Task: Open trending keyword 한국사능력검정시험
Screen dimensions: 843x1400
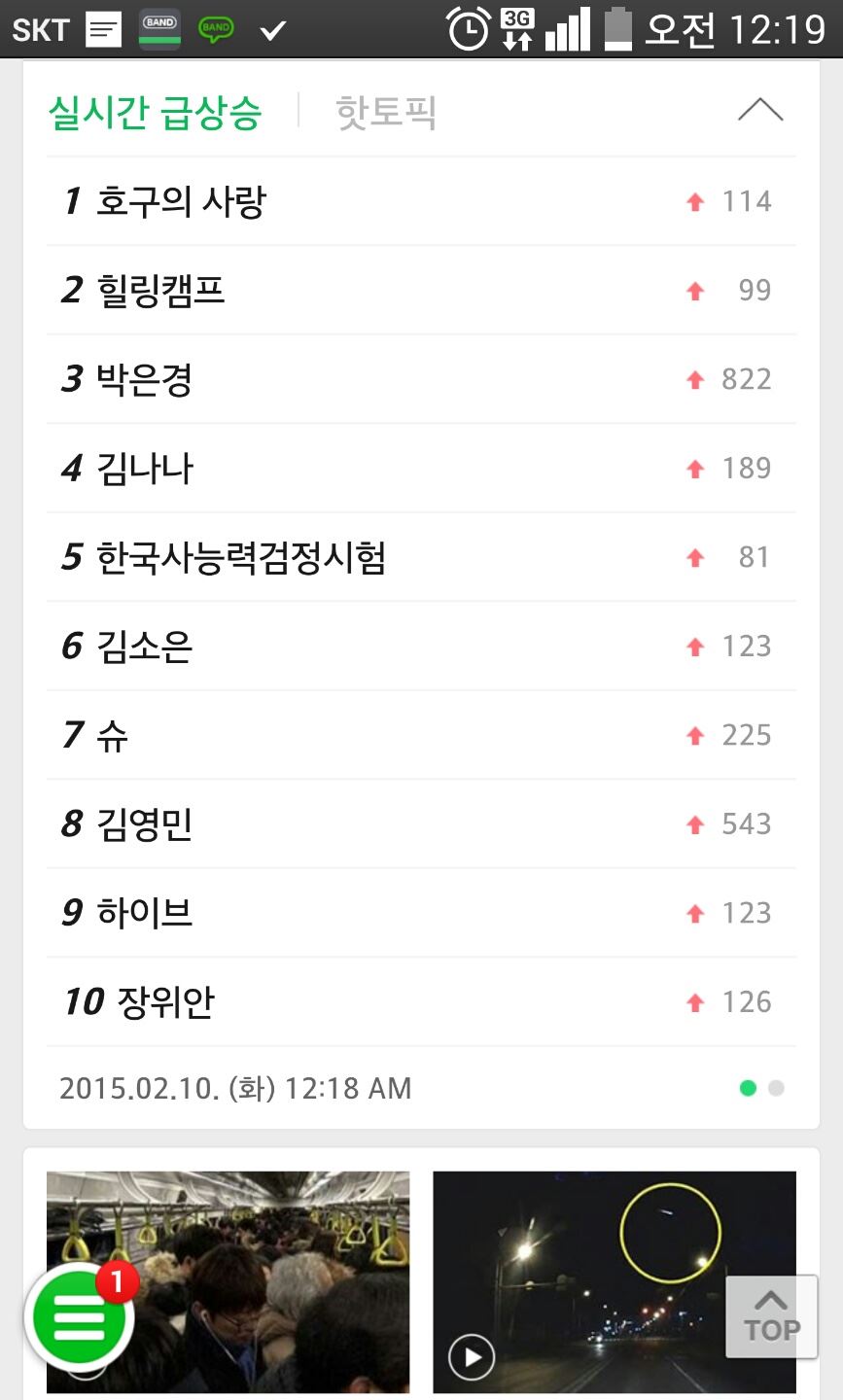Action: (x=240, y=557)
